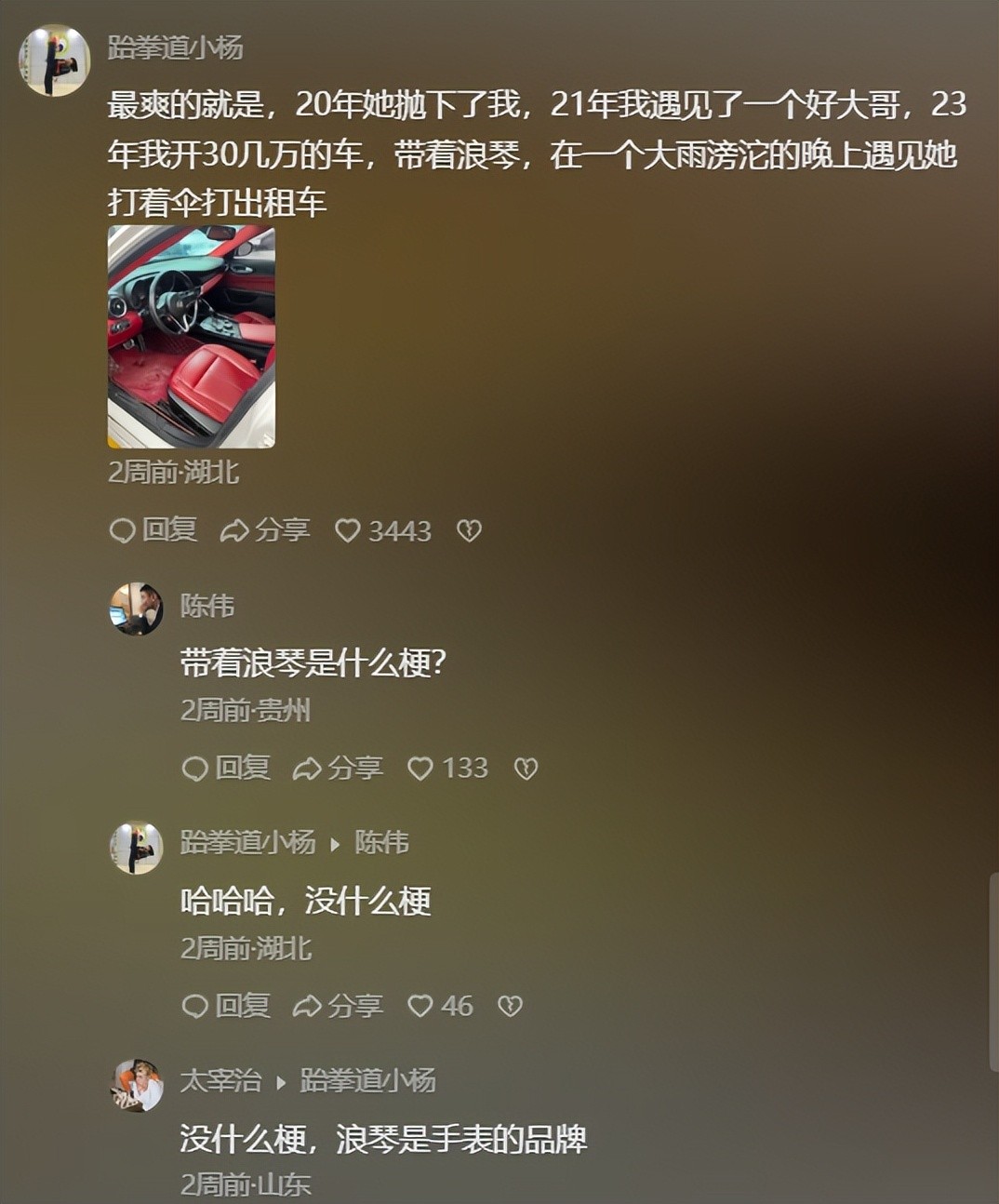Reply to 跆拳道小杨's top comment
999x1204 pixels.
[153, 530]
